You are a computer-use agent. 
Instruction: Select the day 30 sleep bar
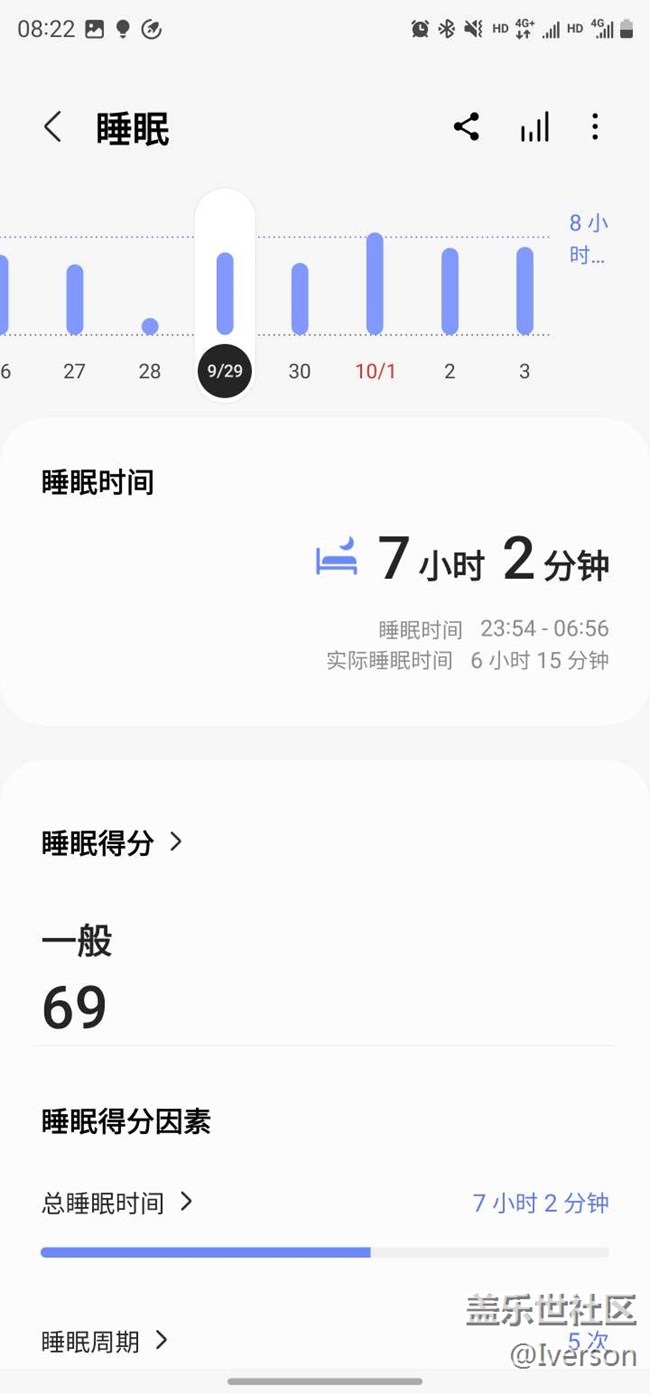tap(300, 299)
